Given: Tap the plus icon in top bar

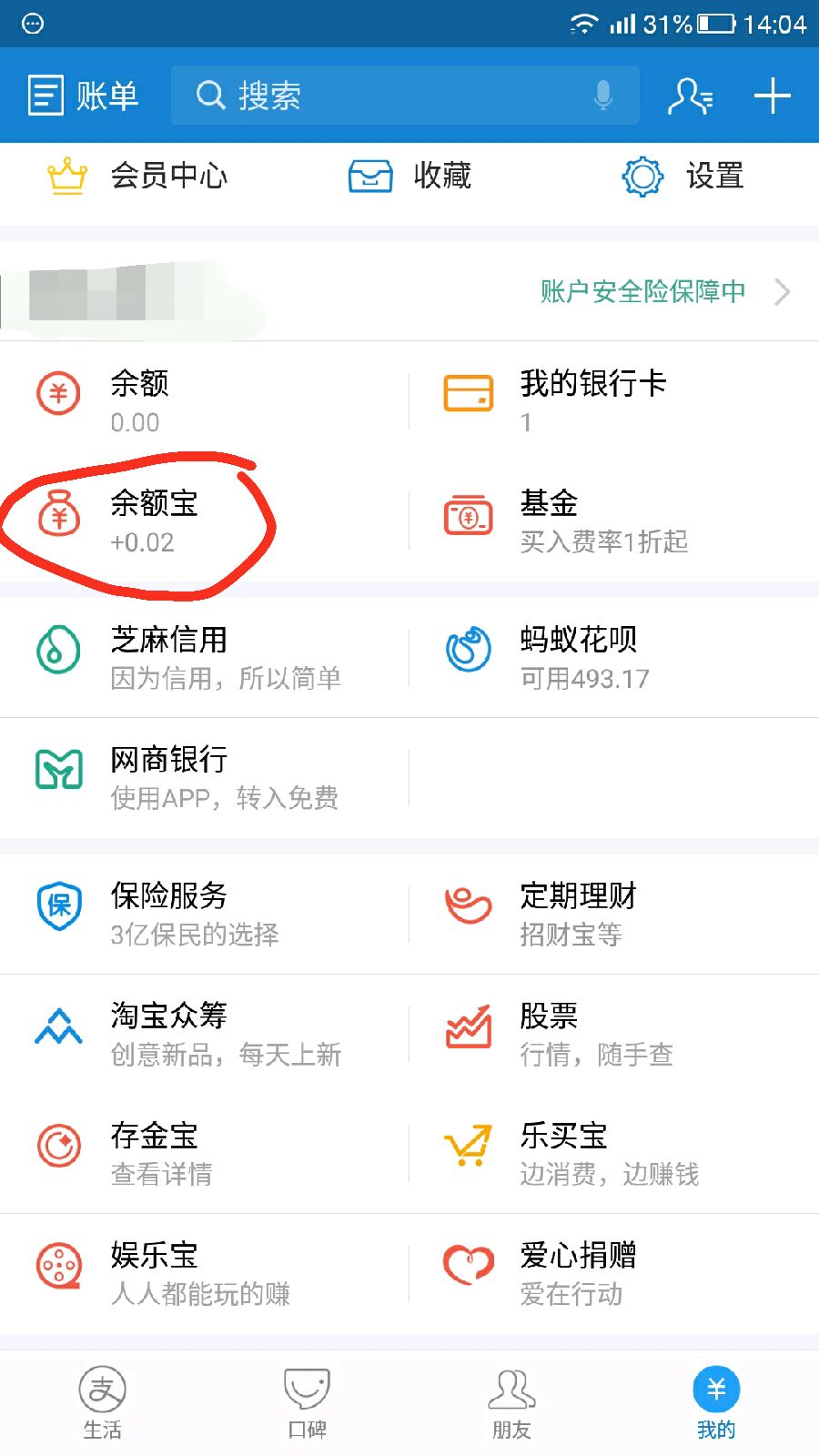Looking at the screenshot, I should (772, 96).
